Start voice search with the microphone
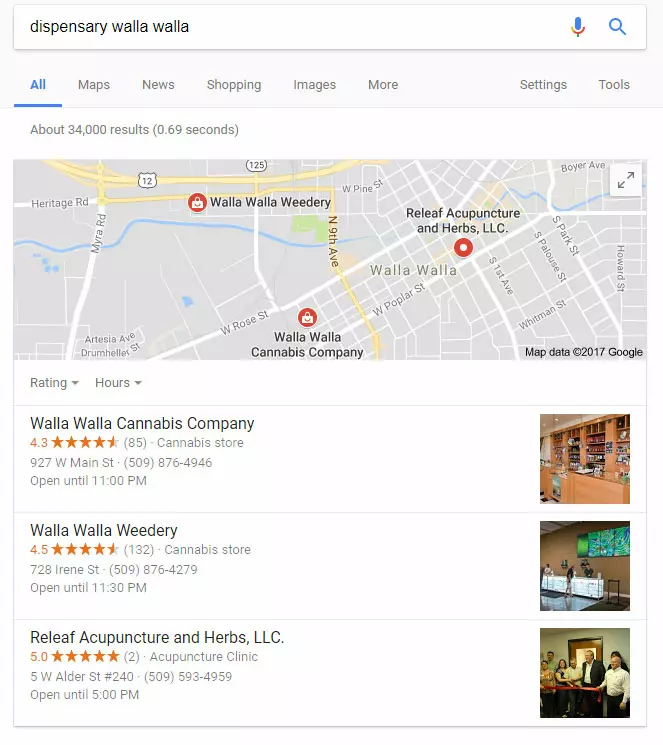The width and height of the screenshot is (663, 745). pos(578,27)
